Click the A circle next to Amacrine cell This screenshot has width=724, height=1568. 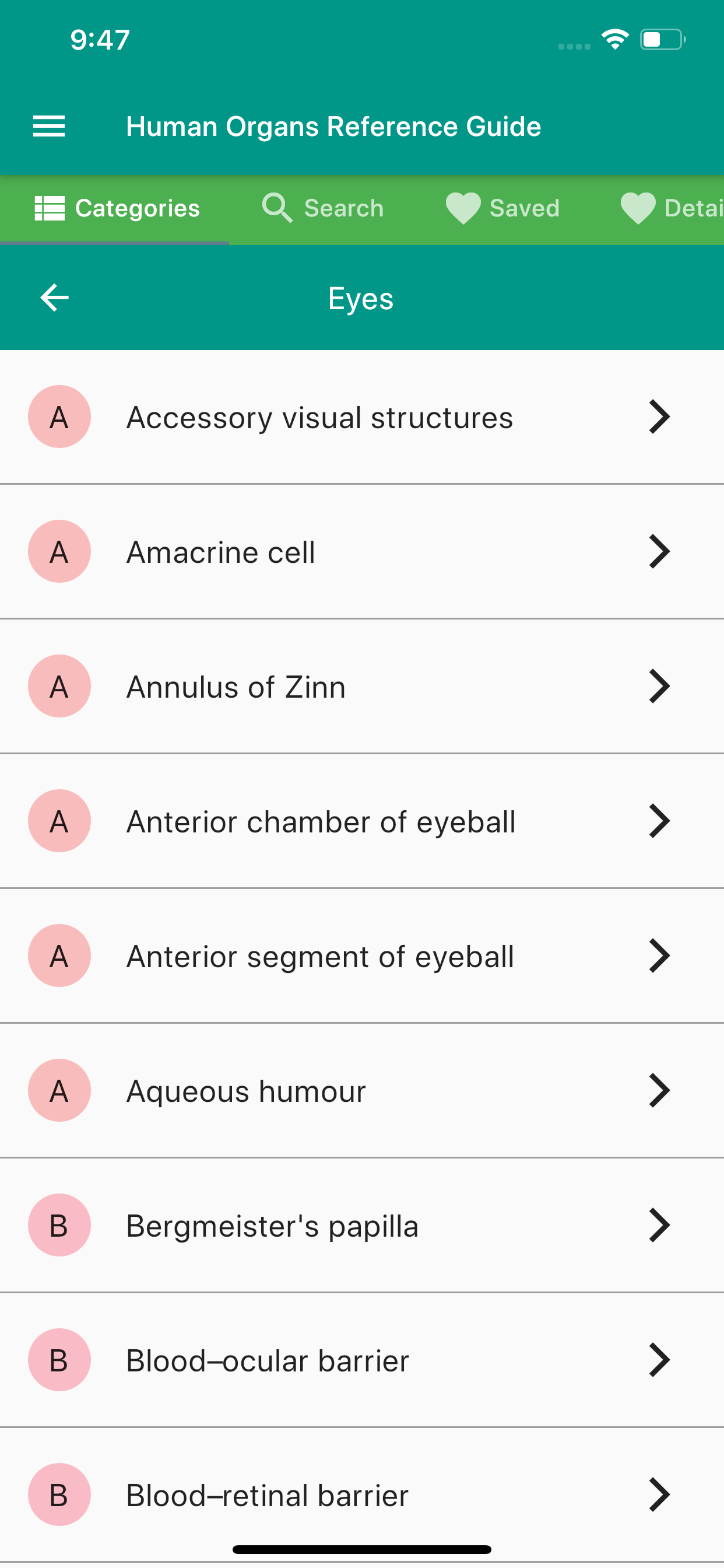59,551
